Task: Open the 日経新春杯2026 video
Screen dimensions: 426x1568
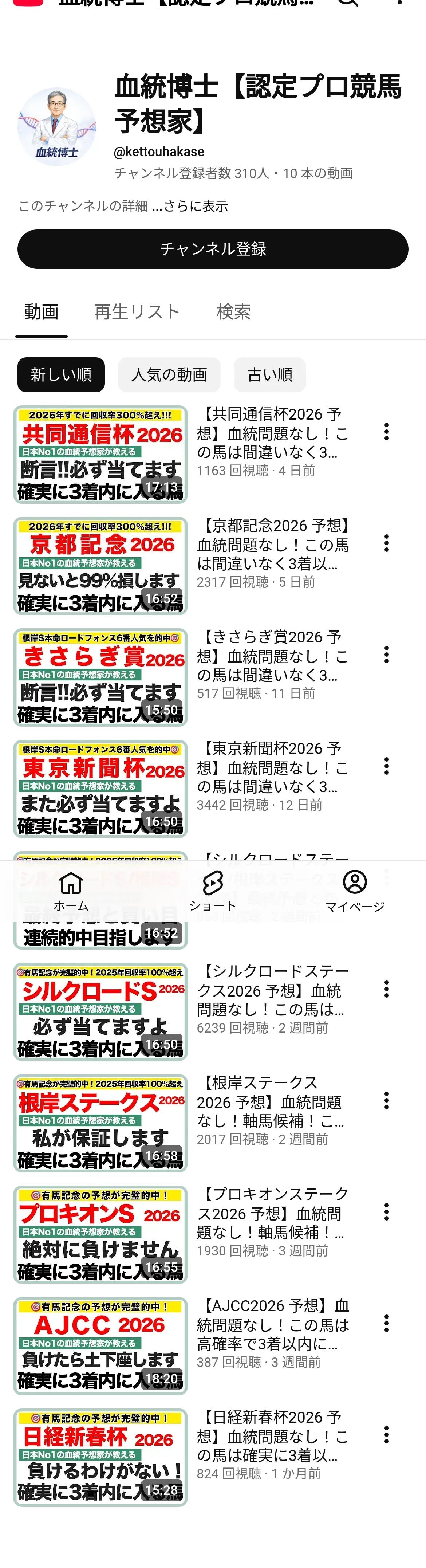Action: coord(100,1457)
